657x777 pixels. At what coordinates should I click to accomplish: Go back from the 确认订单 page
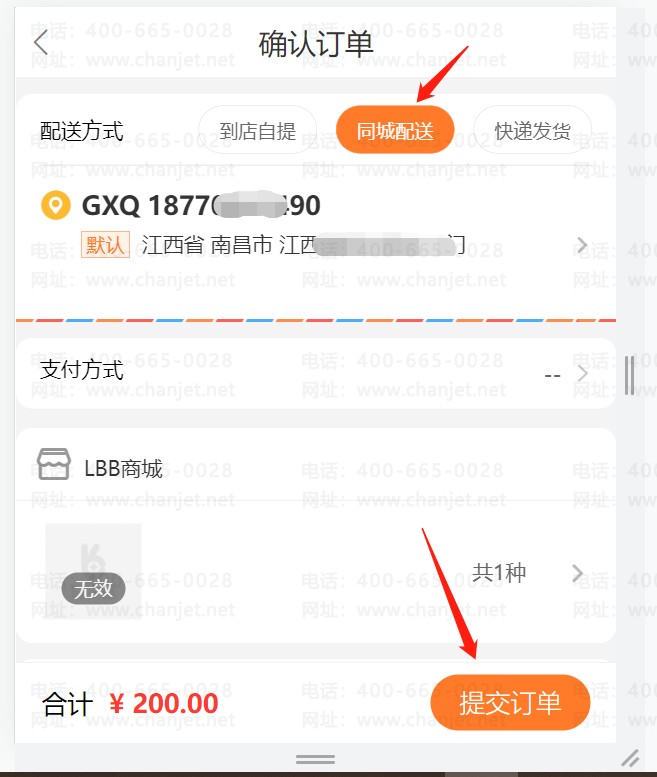click(41, 43)
